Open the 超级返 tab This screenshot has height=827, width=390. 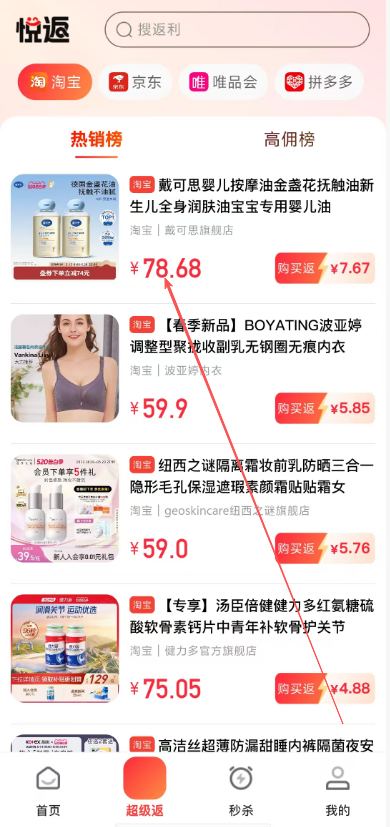pyautogui.click(x=145, y=787)
